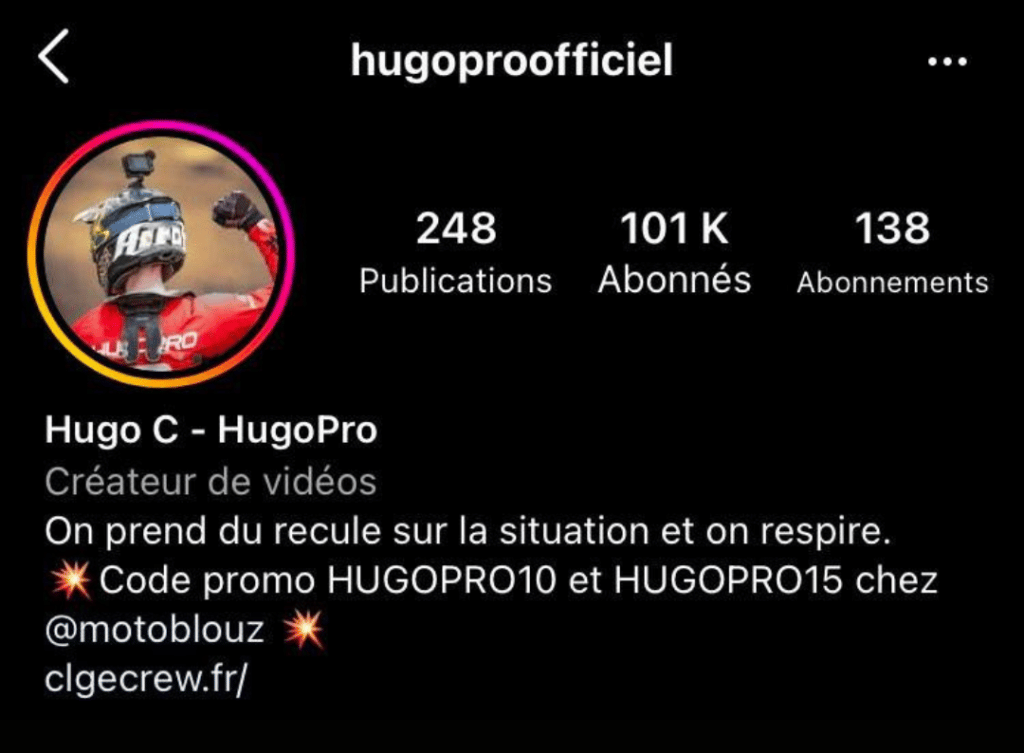
Task: Open the clgecrew.fr link
Action: 145,679
